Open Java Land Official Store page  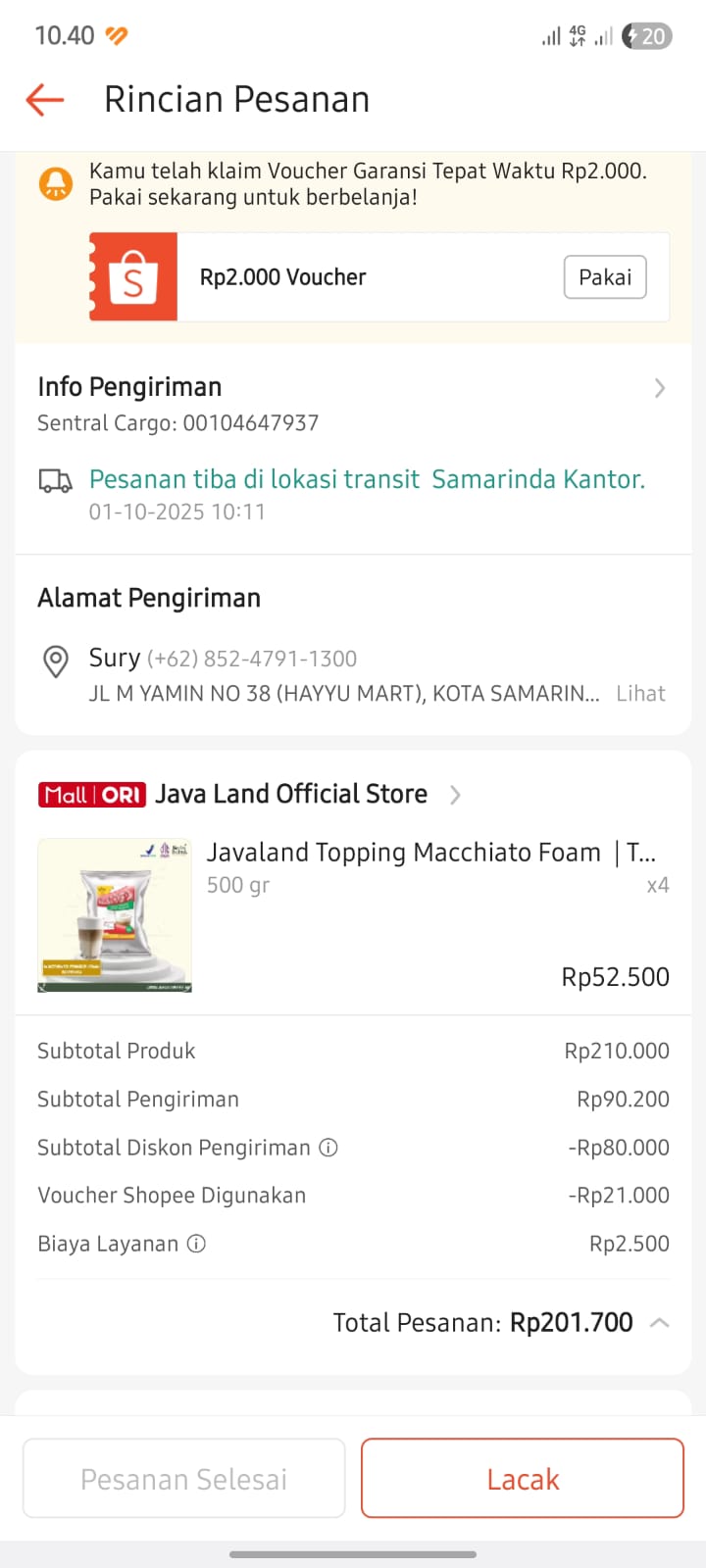pos(291,794)
